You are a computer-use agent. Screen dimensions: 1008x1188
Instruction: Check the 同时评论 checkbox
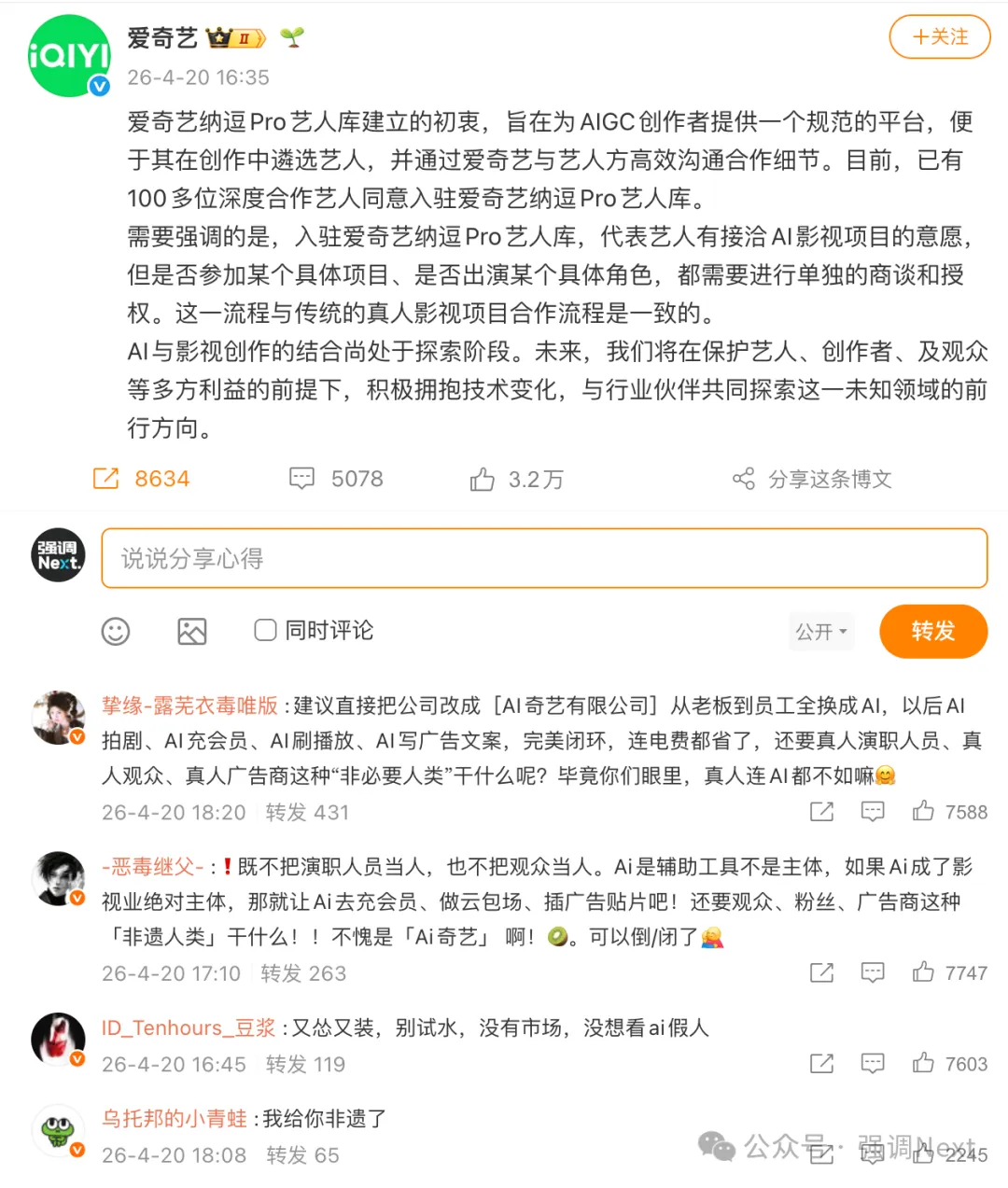[266, 631]
